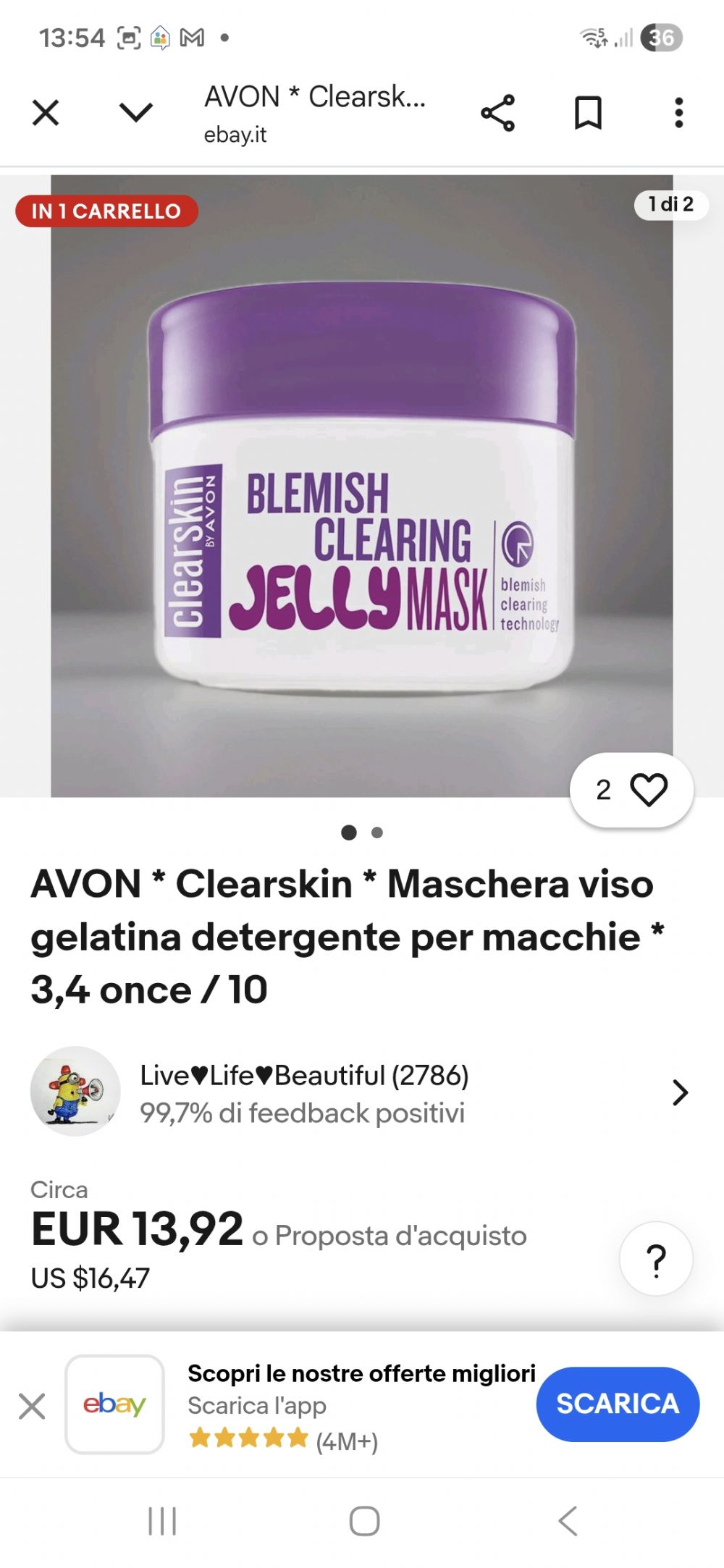Open the Jelly Mask product photo
724x1568 pixels.
(362, 486)
